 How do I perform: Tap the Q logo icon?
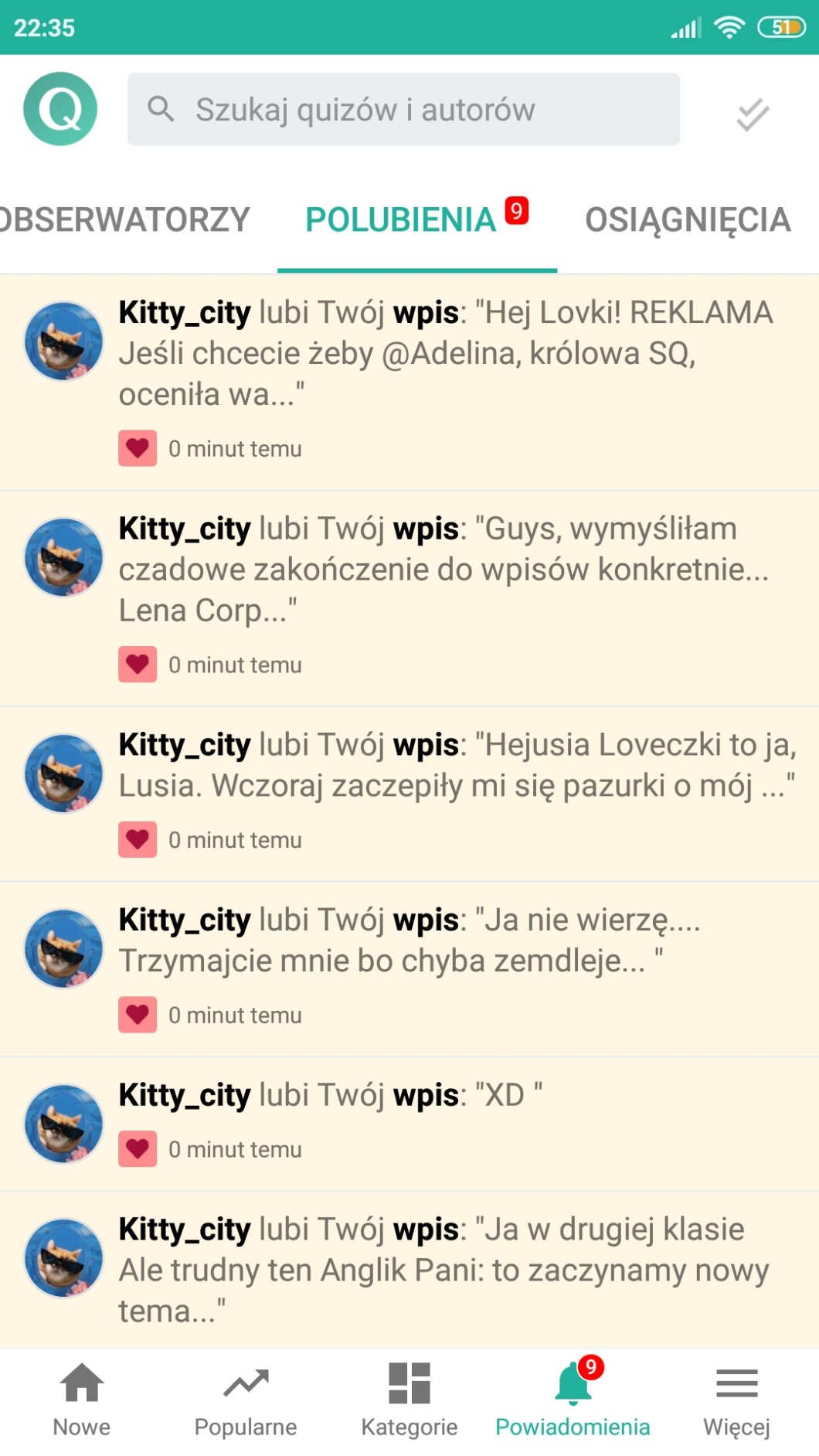(60, 109)
